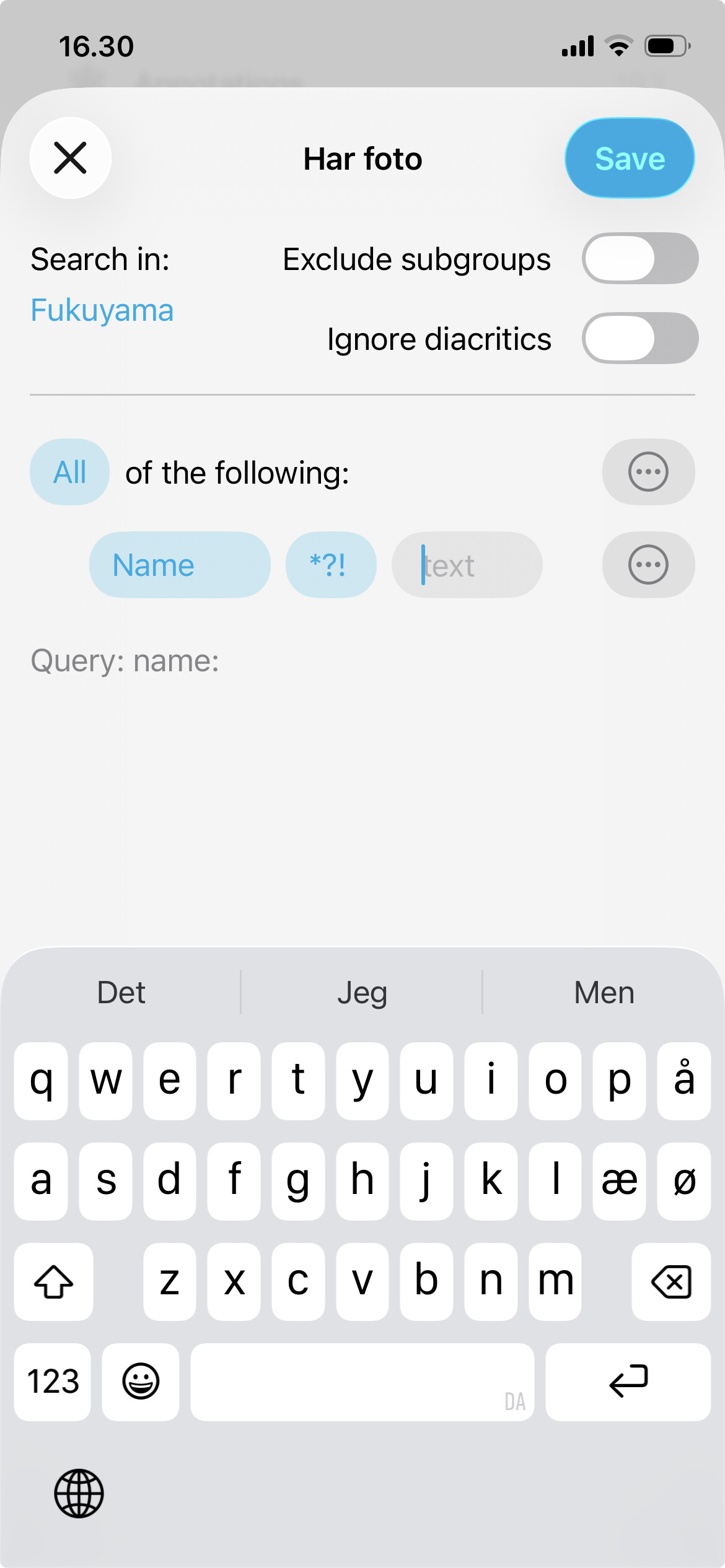Close the Har foto search editor
Viewport: 725px width, 1568px height.
(x=71, y=158)
